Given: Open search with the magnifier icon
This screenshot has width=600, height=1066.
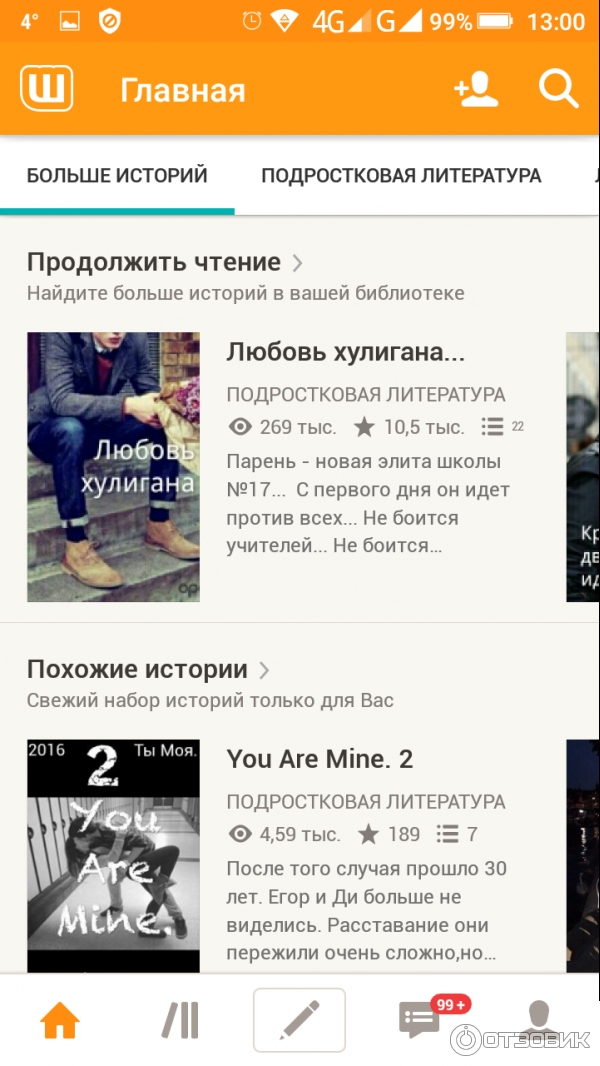Looking at the screenshot, I should pos(558,90).
